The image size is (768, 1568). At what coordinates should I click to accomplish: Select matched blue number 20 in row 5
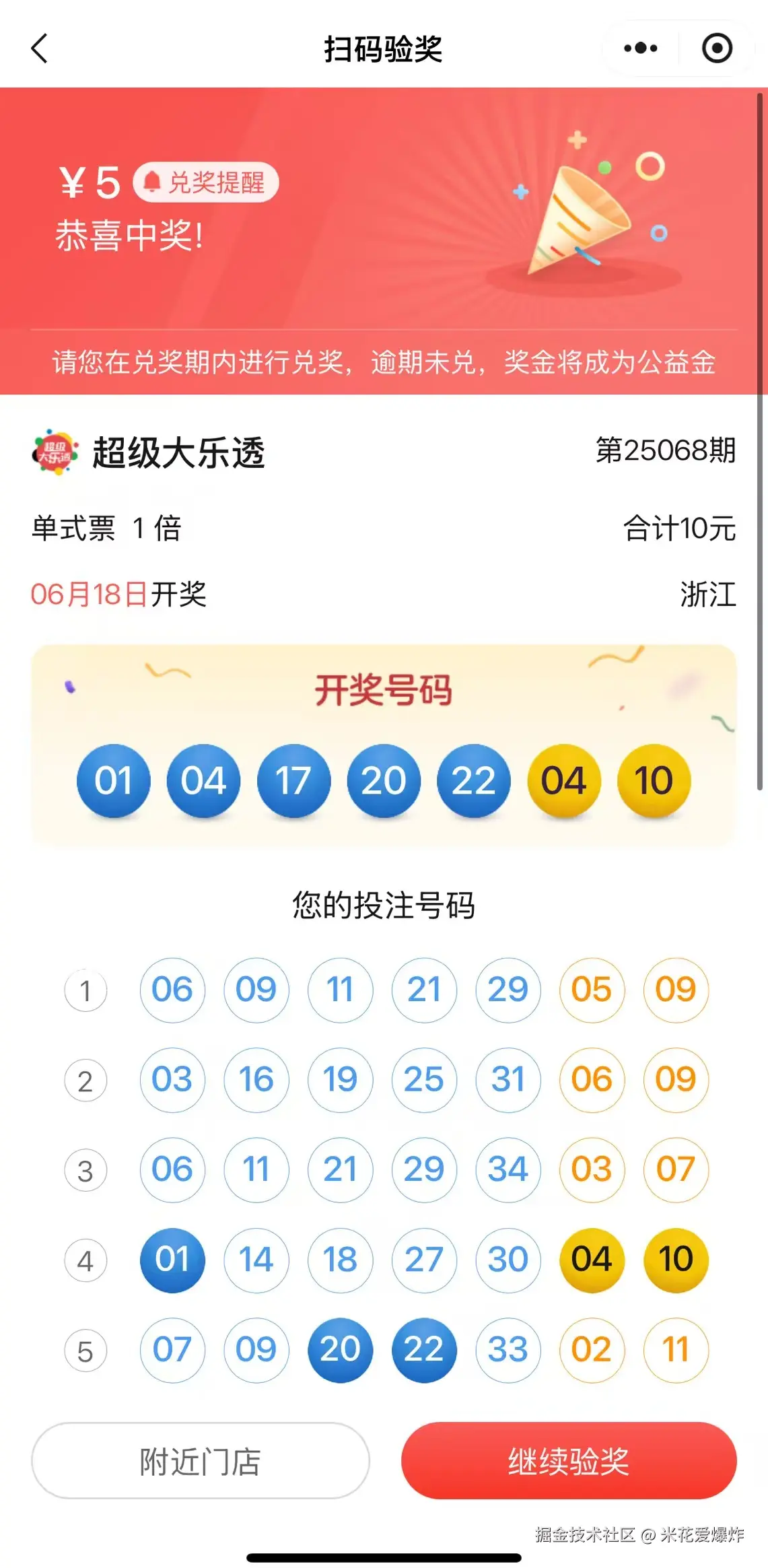click(x=340, y=1351)
